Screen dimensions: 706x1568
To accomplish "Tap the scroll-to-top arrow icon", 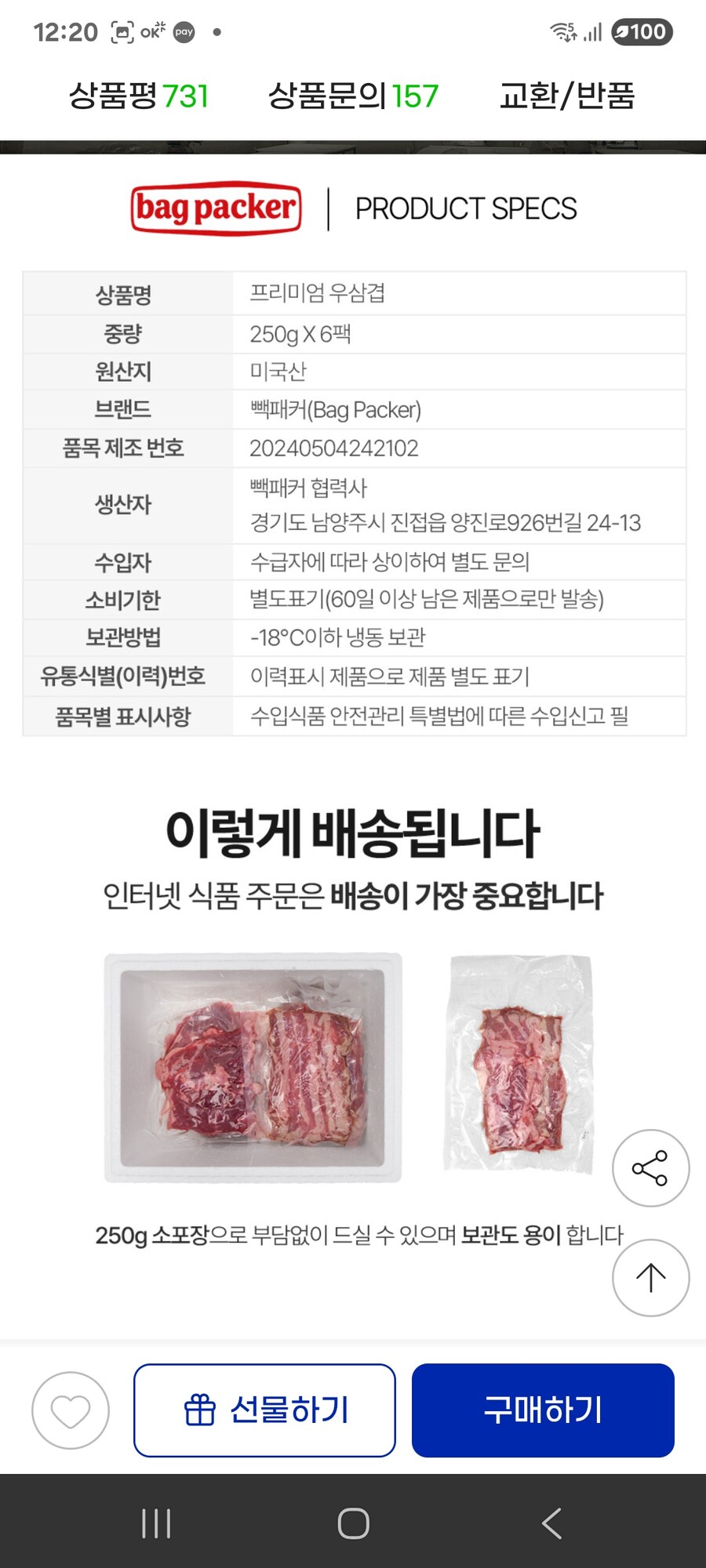I will pyautogui.click(x=651, y=1277).
